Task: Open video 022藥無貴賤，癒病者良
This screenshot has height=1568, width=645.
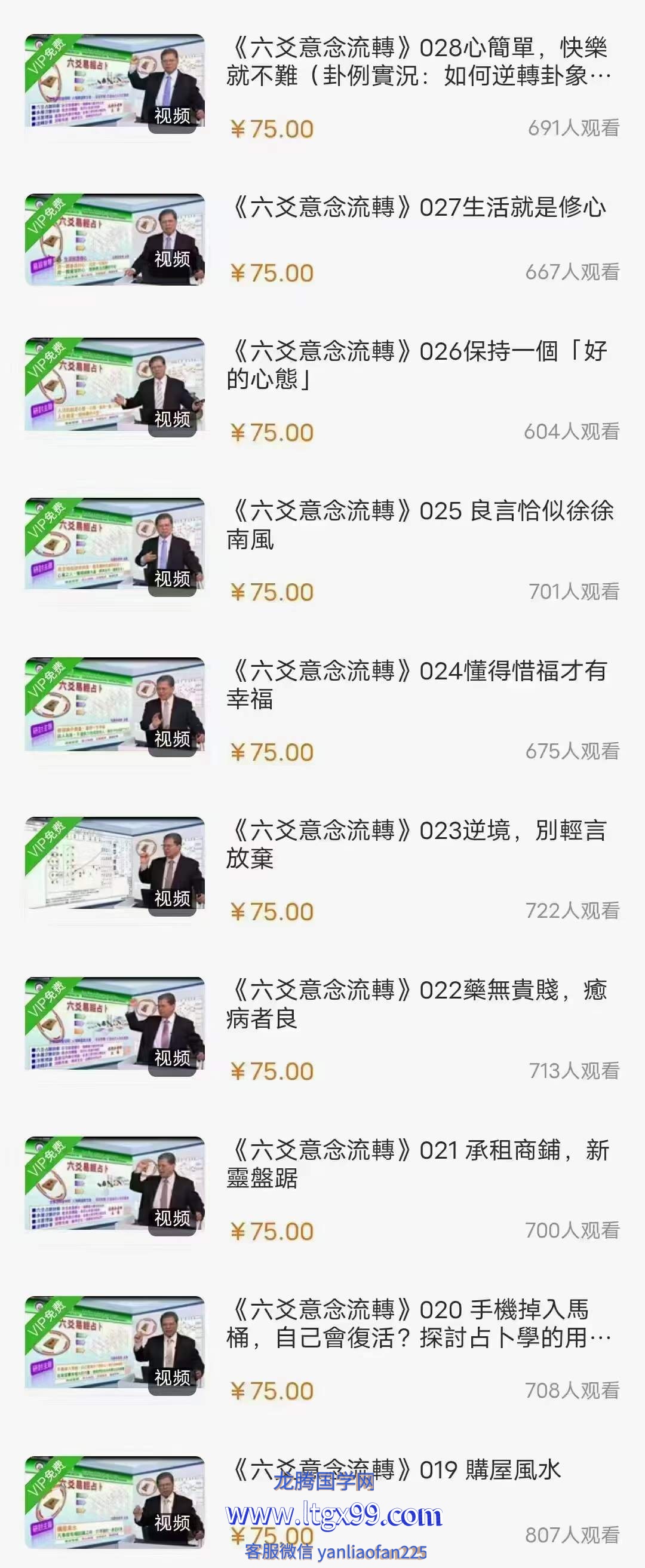Action: click(419, 1004)
